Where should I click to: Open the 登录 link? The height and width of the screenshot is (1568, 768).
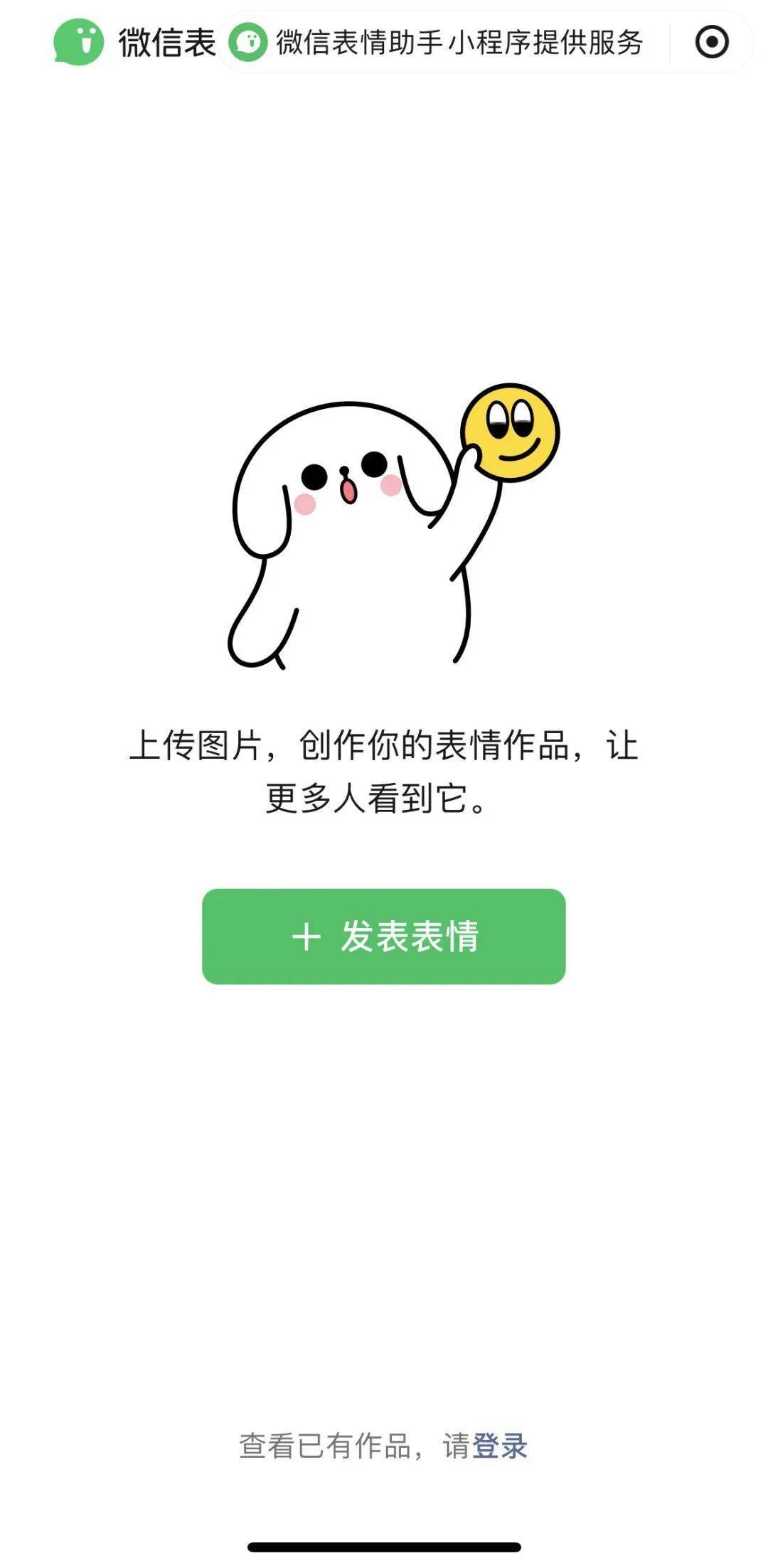coord(500,1446)
